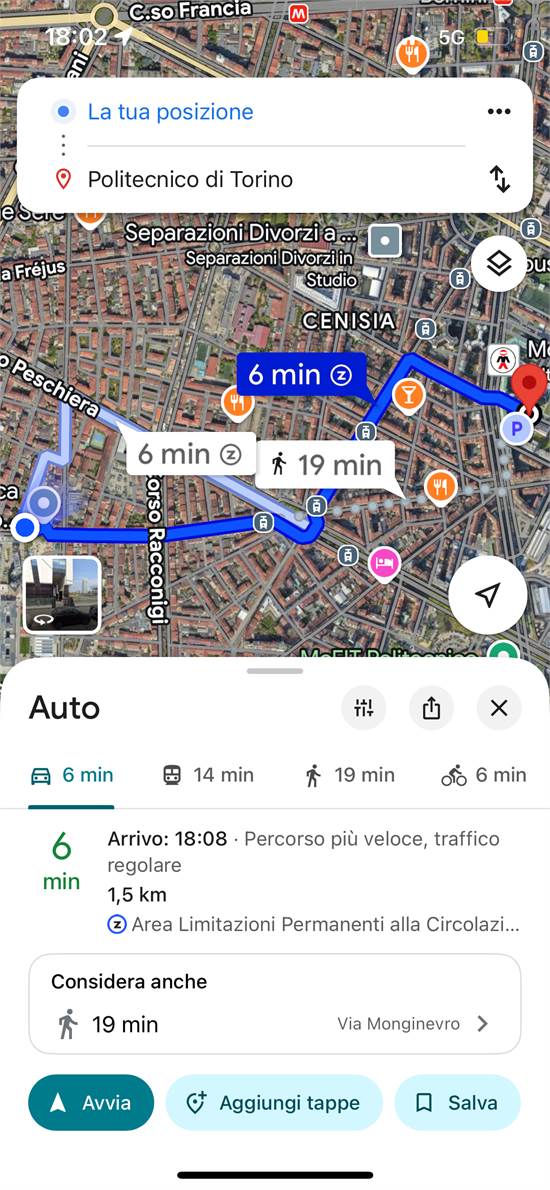
Task: Open the three-dot menu beside La tua posizione
Action: [x=498, y=112]
